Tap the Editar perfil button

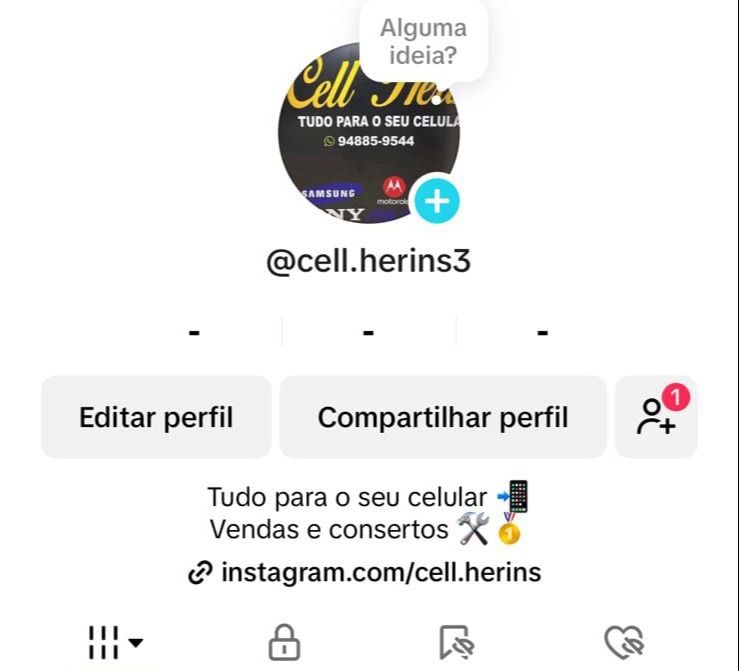[x=156, y=417]
